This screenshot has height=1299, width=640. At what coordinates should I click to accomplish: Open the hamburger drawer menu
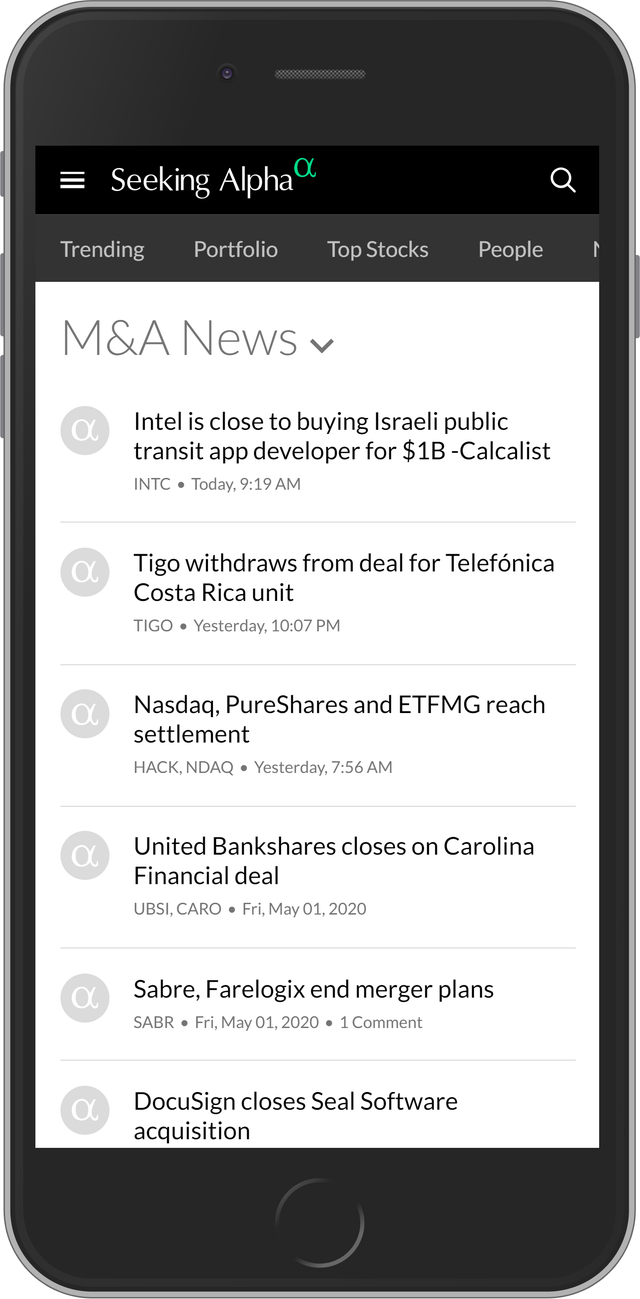tap(72, 180)
